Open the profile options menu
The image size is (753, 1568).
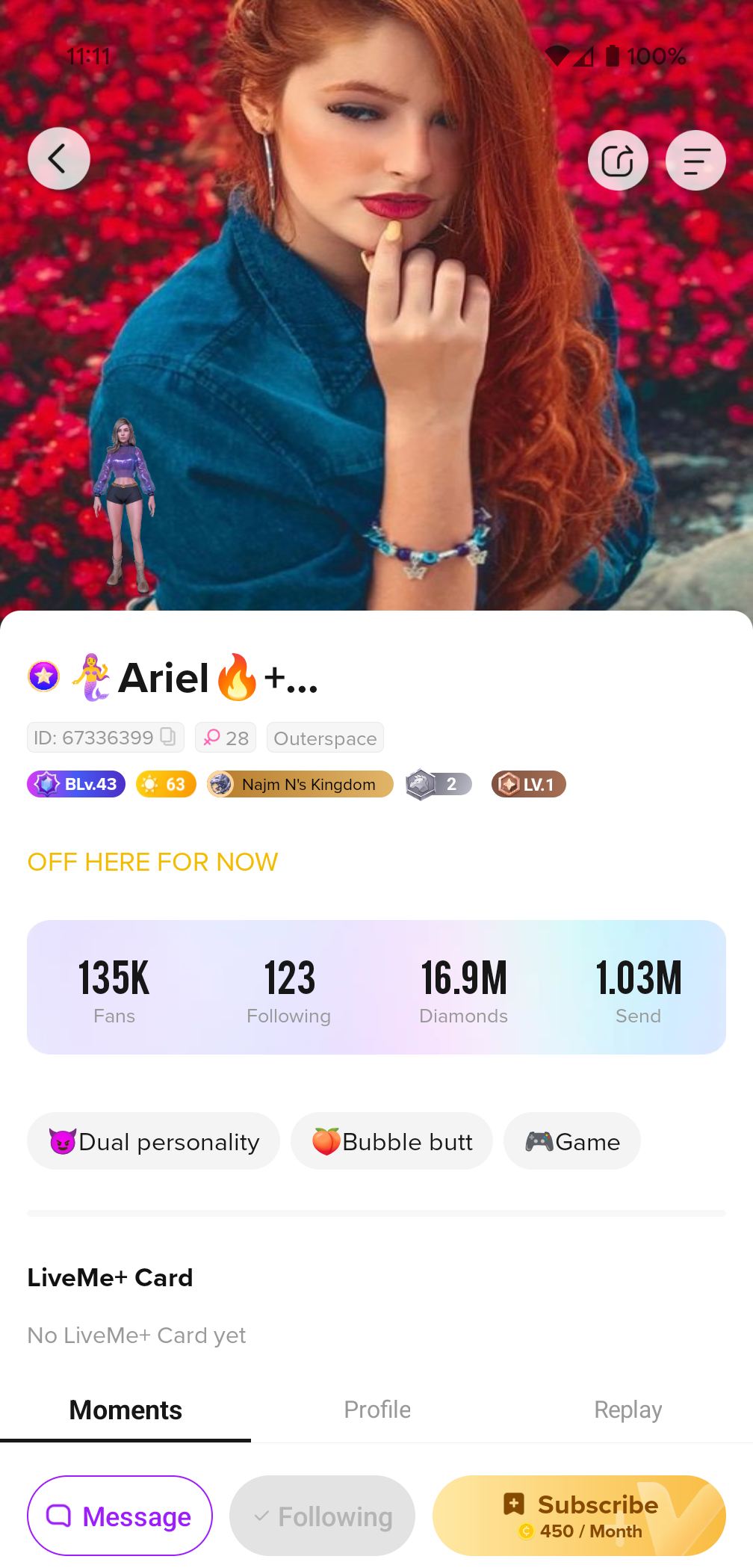click(x=695, y=161)
